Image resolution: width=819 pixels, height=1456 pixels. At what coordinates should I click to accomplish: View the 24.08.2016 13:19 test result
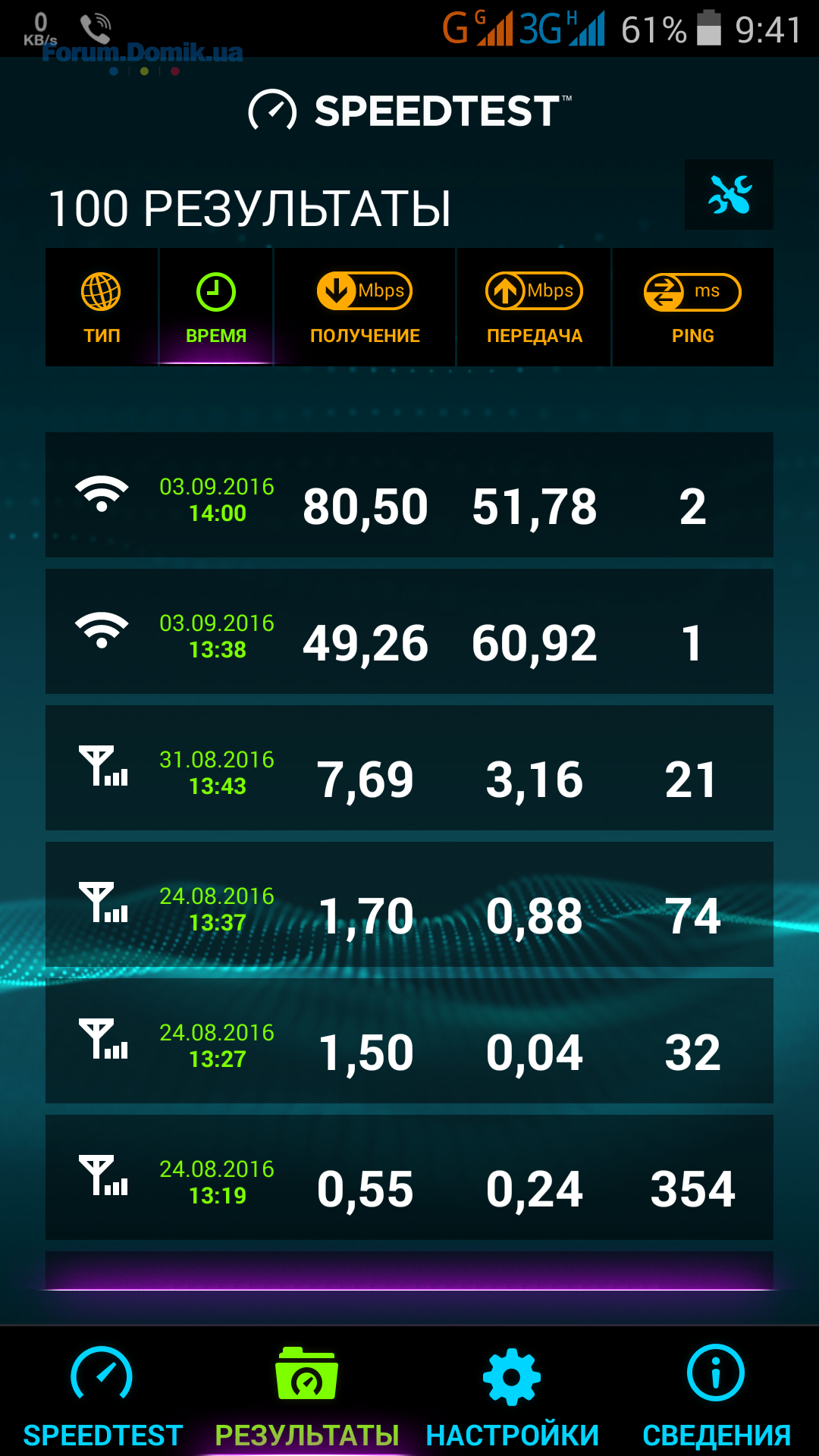[x=409, y=1178]
